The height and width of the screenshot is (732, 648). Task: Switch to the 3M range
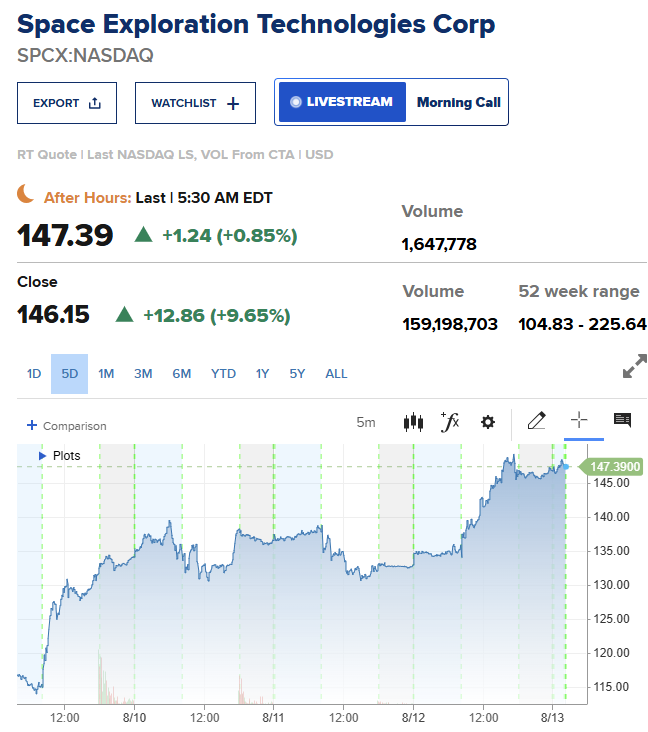(143, 373)
